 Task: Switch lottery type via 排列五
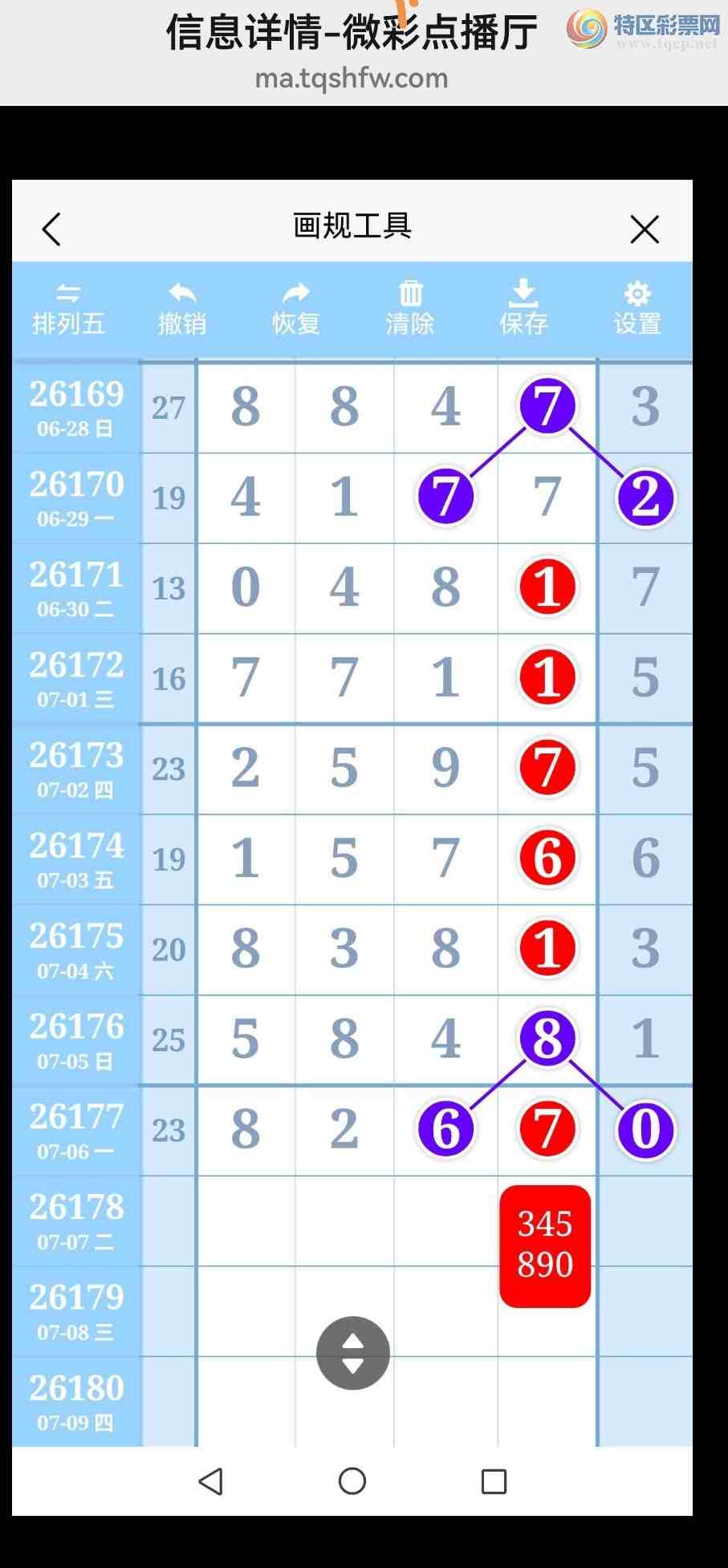point(68,310)
